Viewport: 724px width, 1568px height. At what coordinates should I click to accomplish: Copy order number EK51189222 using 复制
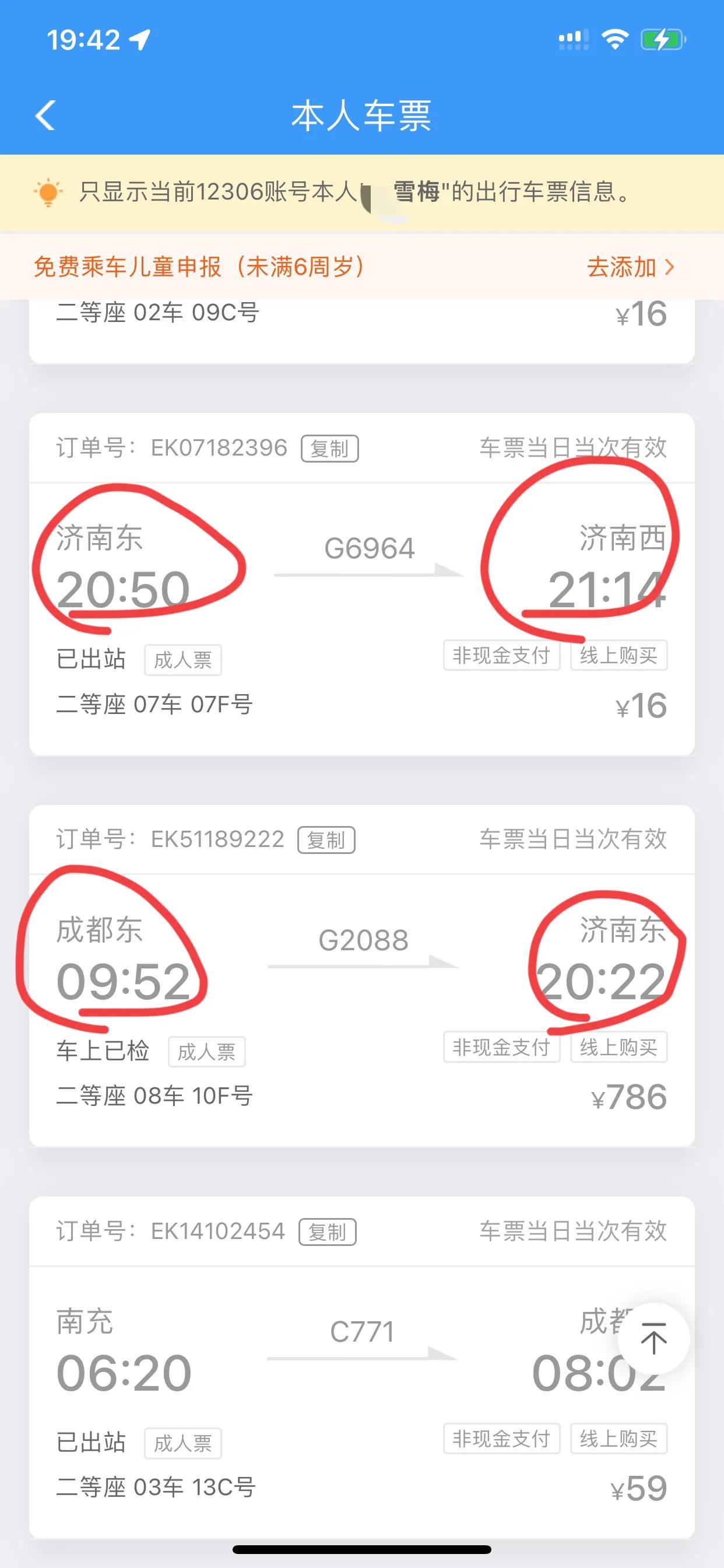[328, 840]
